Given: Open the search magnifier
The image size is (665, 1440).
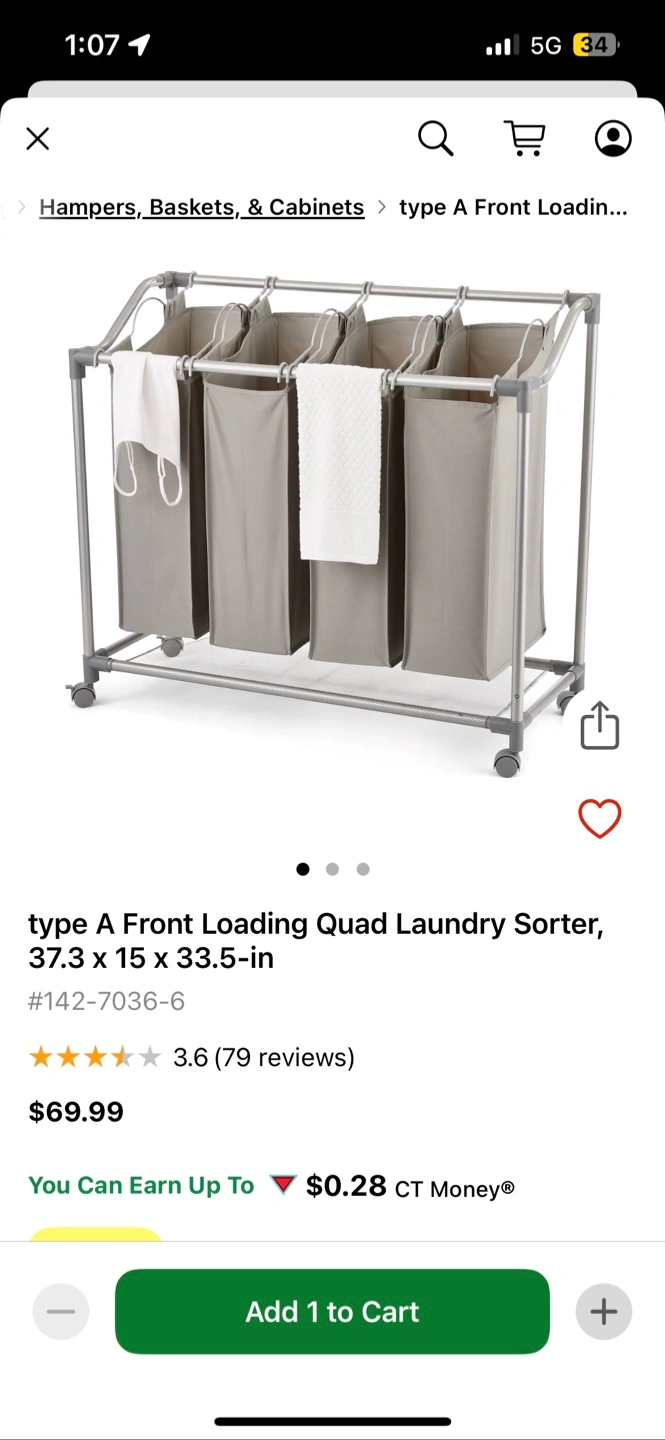Looking at the screenshot, I should (x=435, y=139).
